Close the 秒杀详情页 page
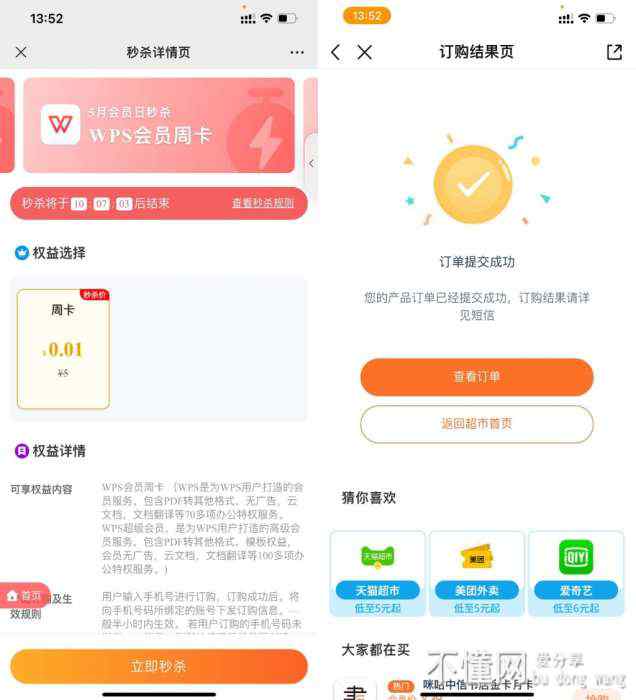636x700 pixels. click(21, 52)
